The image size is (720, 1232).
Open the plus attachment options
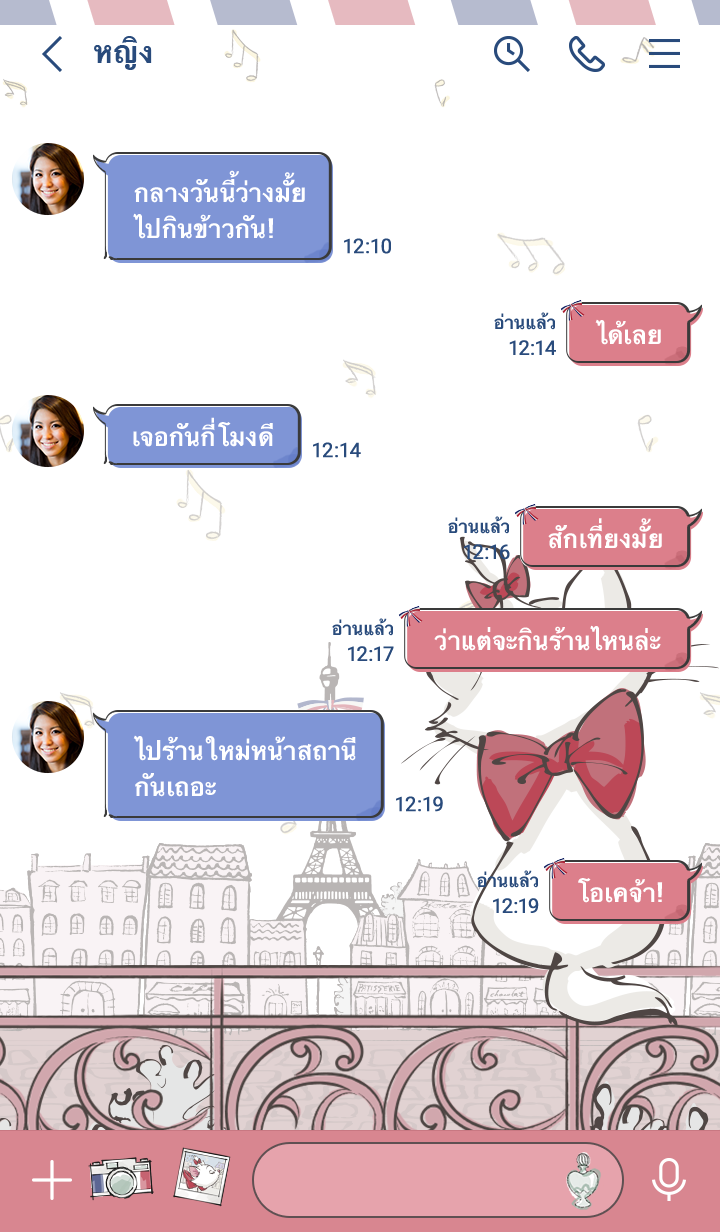tap(51, 1181)
